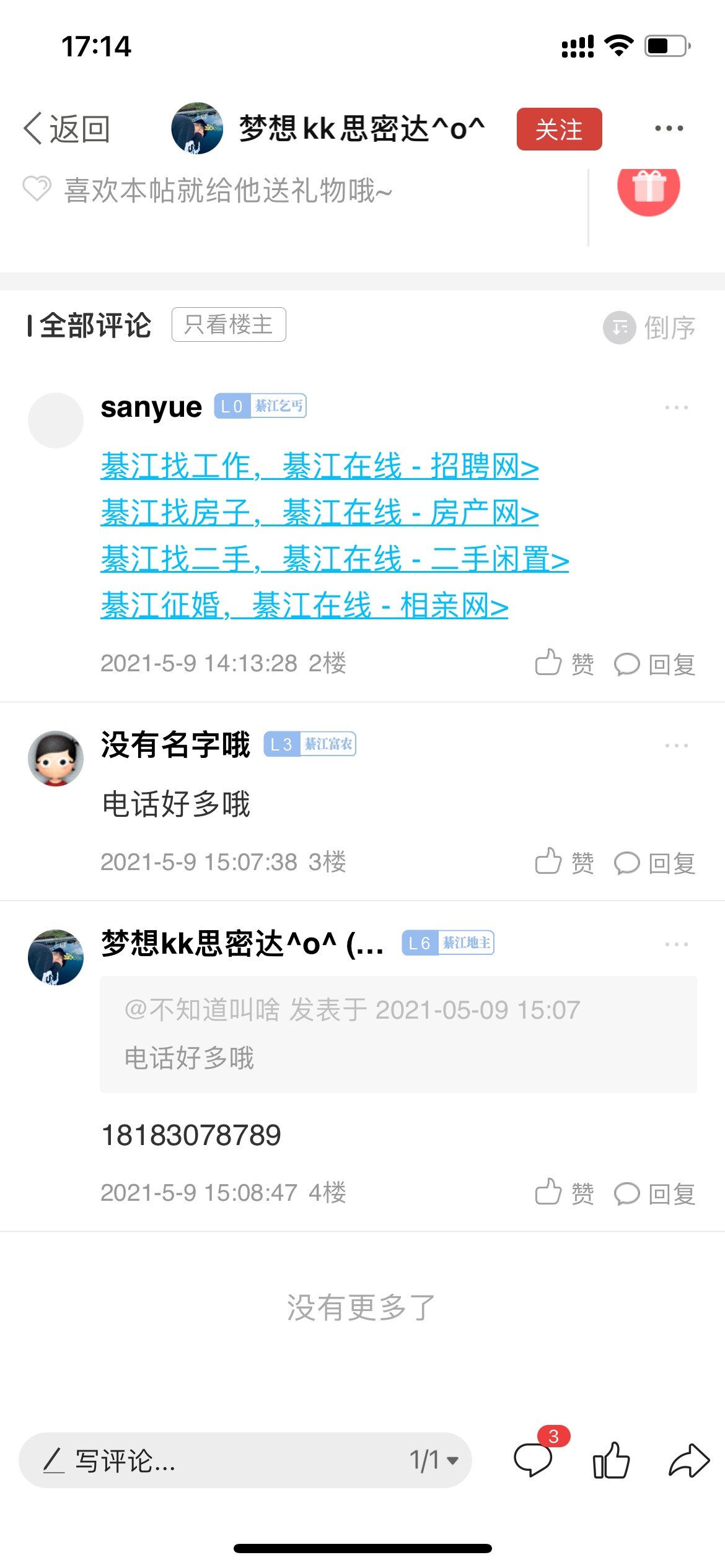Open the 1/1 page selector dropdown
The image size is (725, 1568).
[x=434, y=1460]
